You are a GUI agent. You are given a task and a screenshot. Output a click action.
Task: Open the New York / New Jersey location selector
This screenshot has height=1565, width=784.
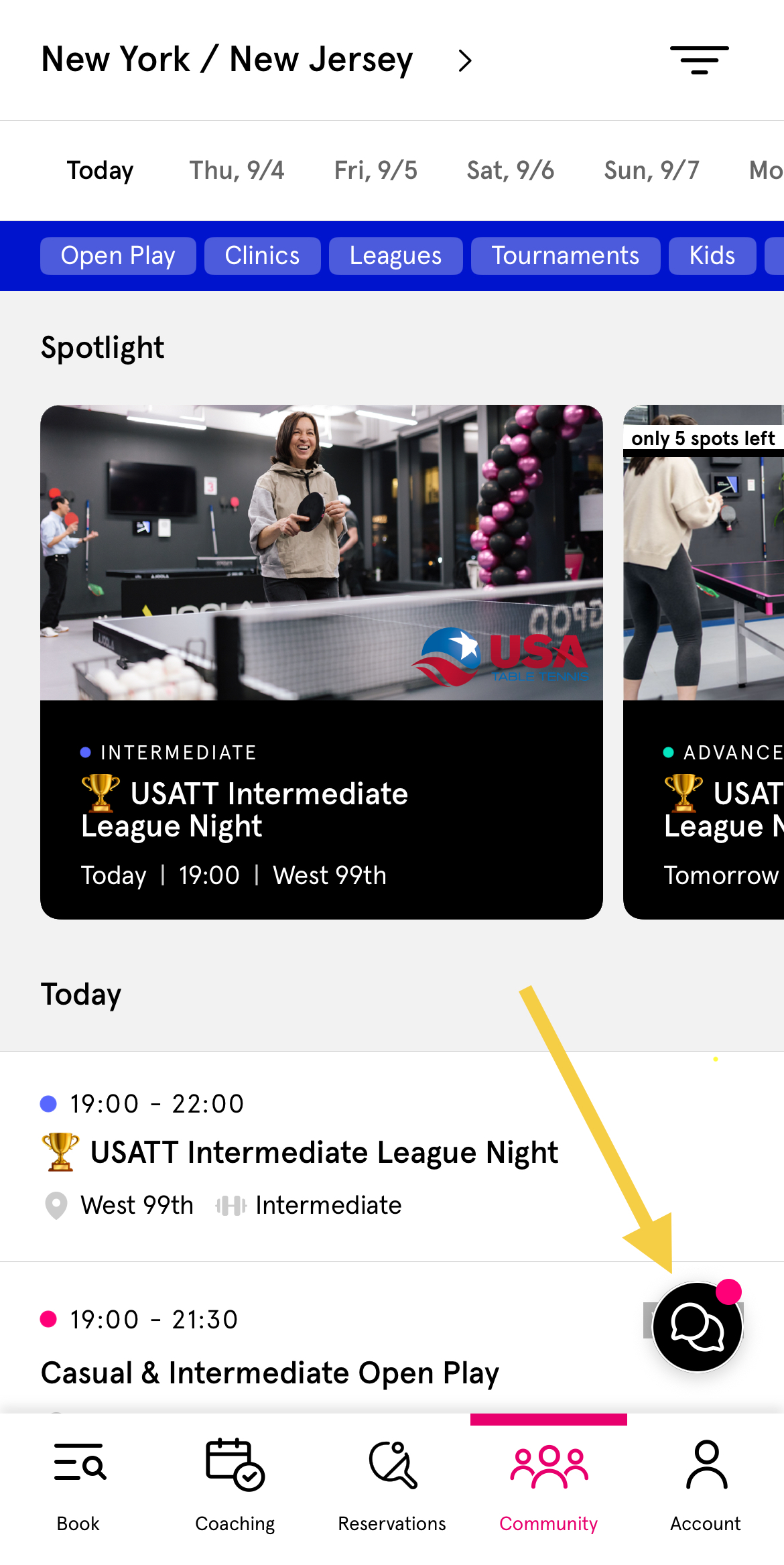point(257,60)
